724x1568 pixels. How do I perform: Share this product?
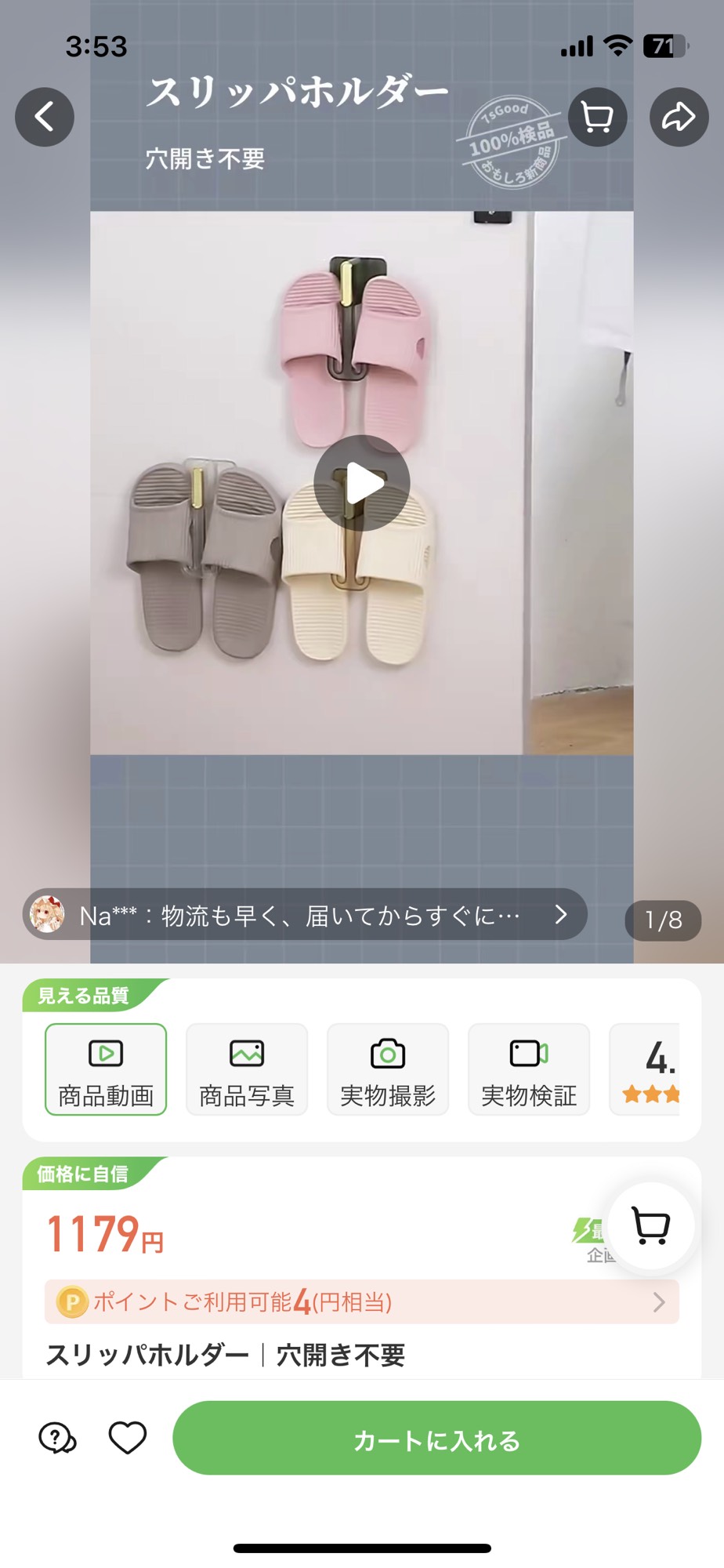[679, 118]
